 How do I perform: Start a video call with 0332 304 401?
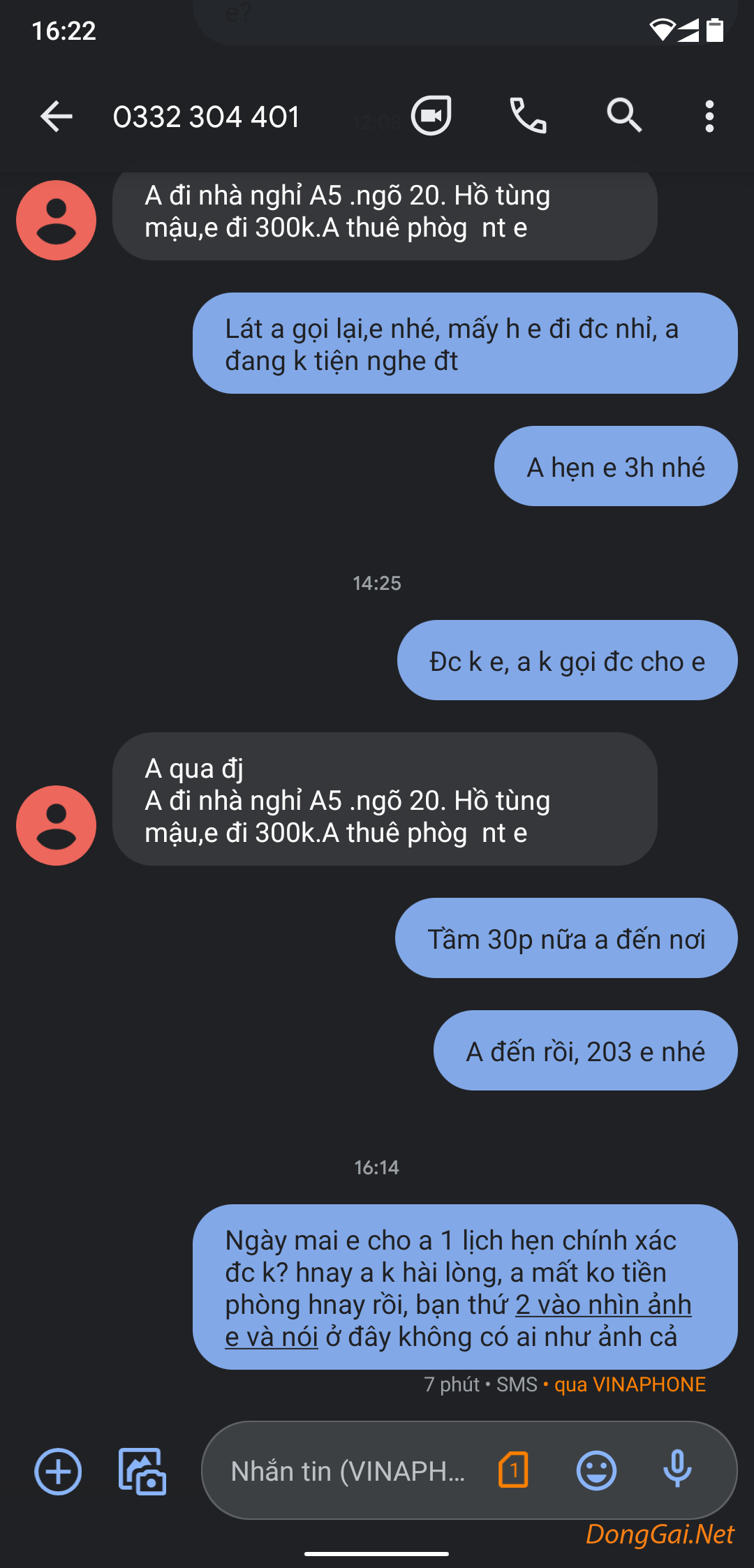click(x=431, y=115)
